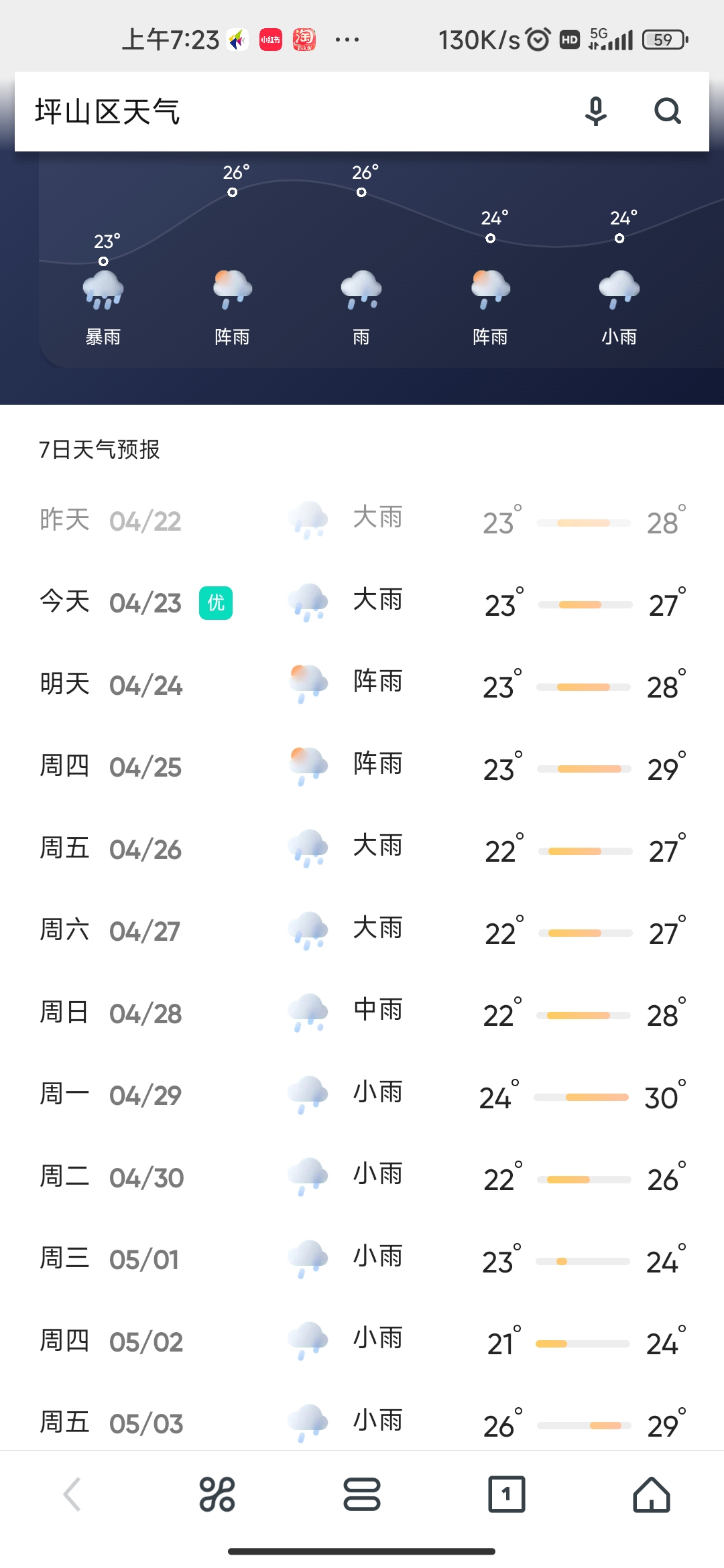Image resolution: width=724 pixels, height=1568 pixels.
Task: Tap the green 优 air quality badge
Action: tap(216, 603)
